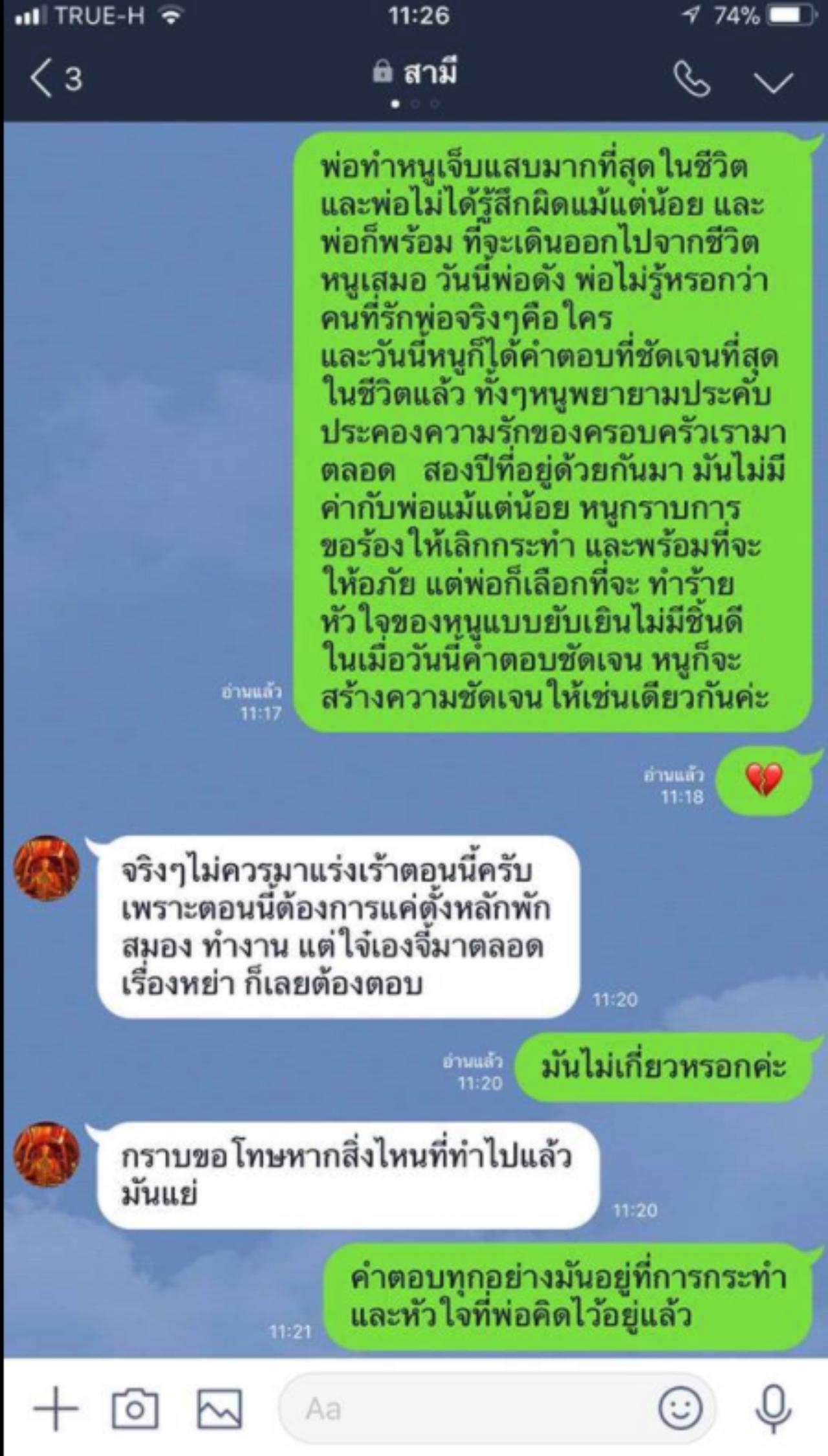Image resolution: width=828 pixels, height=1456 pixels.
Task: Start a voice call with สามี
Action: (692, 79)
